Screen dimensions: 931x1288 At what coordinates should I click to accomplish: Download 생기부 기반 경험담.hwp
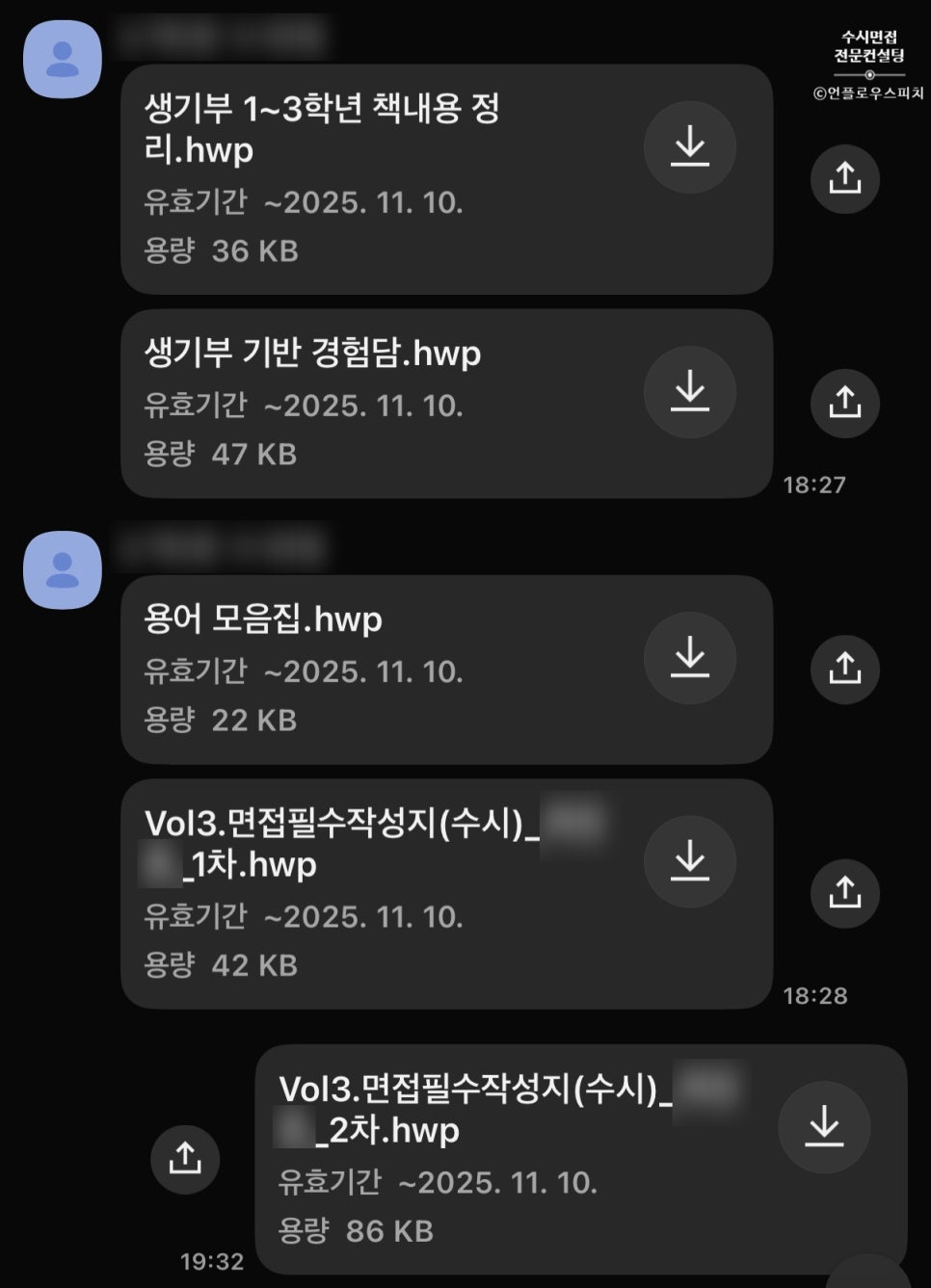tap(690, 392)
